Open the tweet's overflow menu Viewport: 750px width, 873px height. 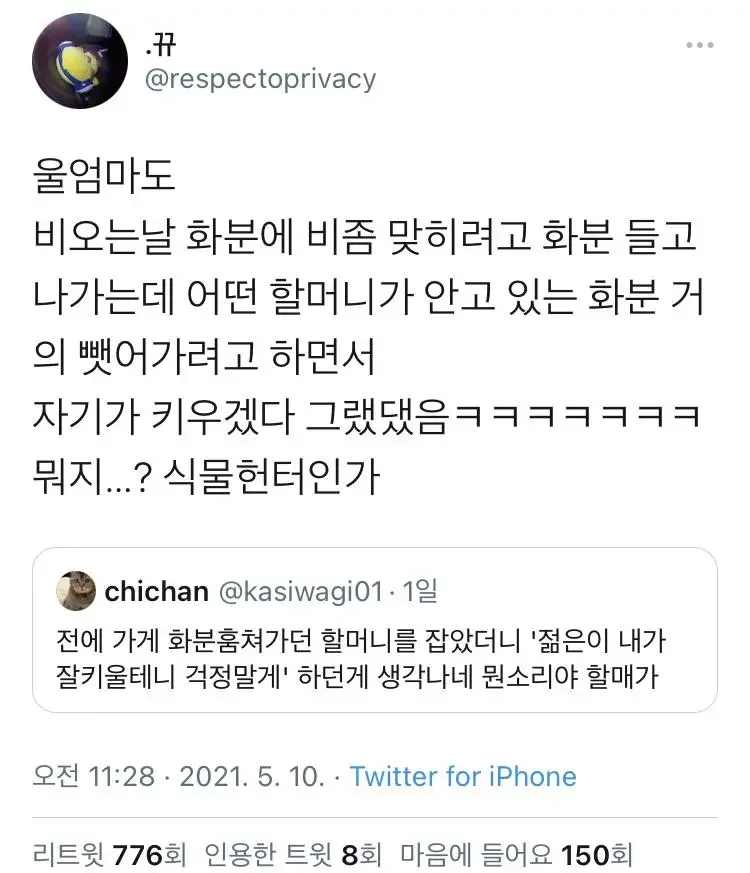pyautogui.click(x=699, y=46)
